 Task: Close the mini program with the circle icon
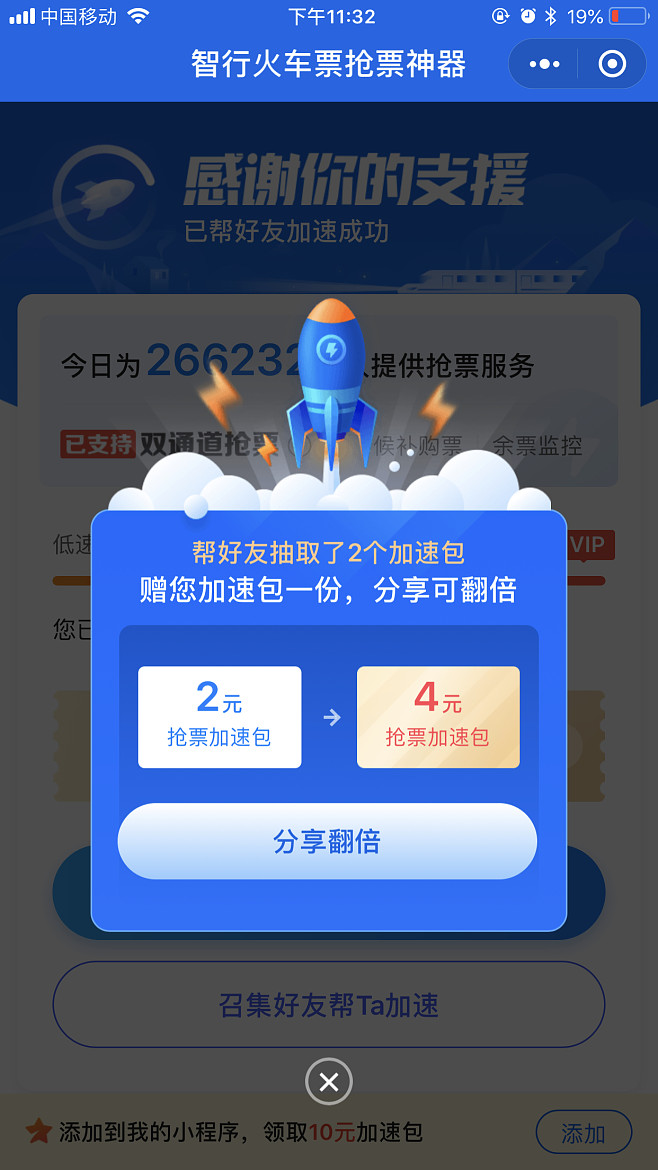(611, 65)
